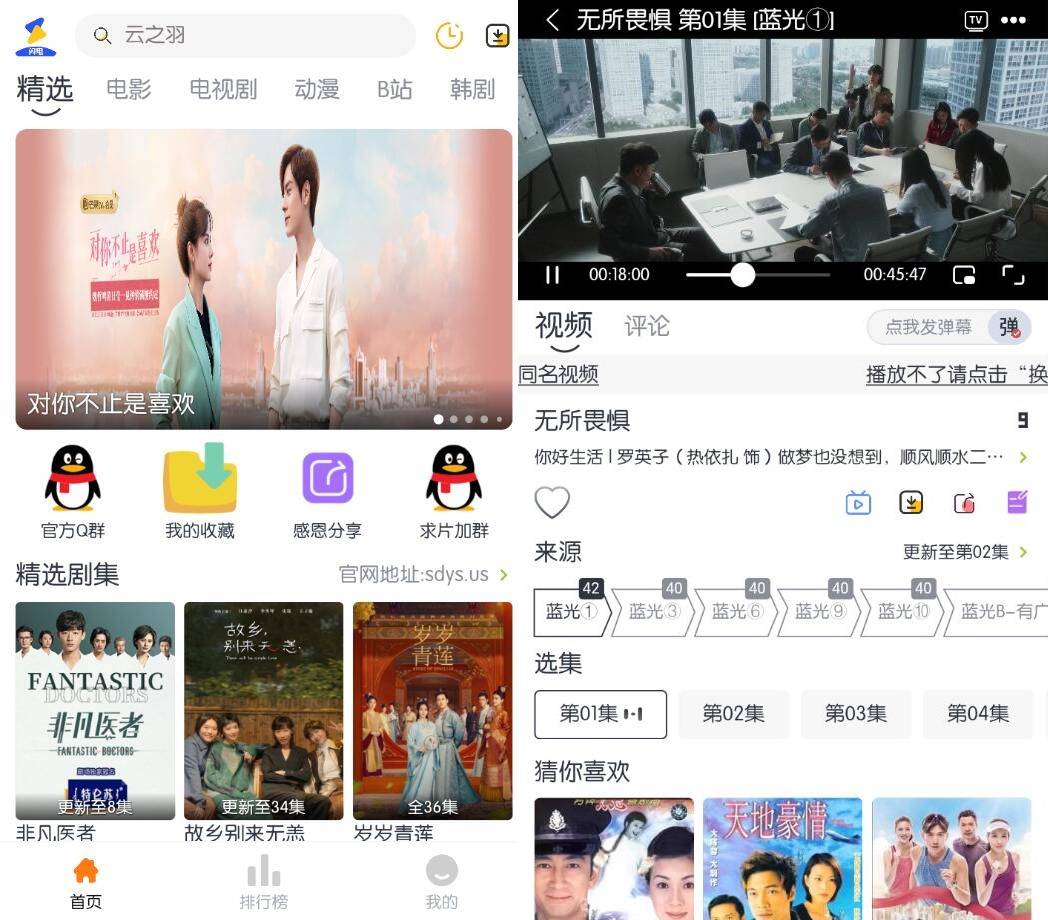Enter fullscreen mode

(1013, 274)
